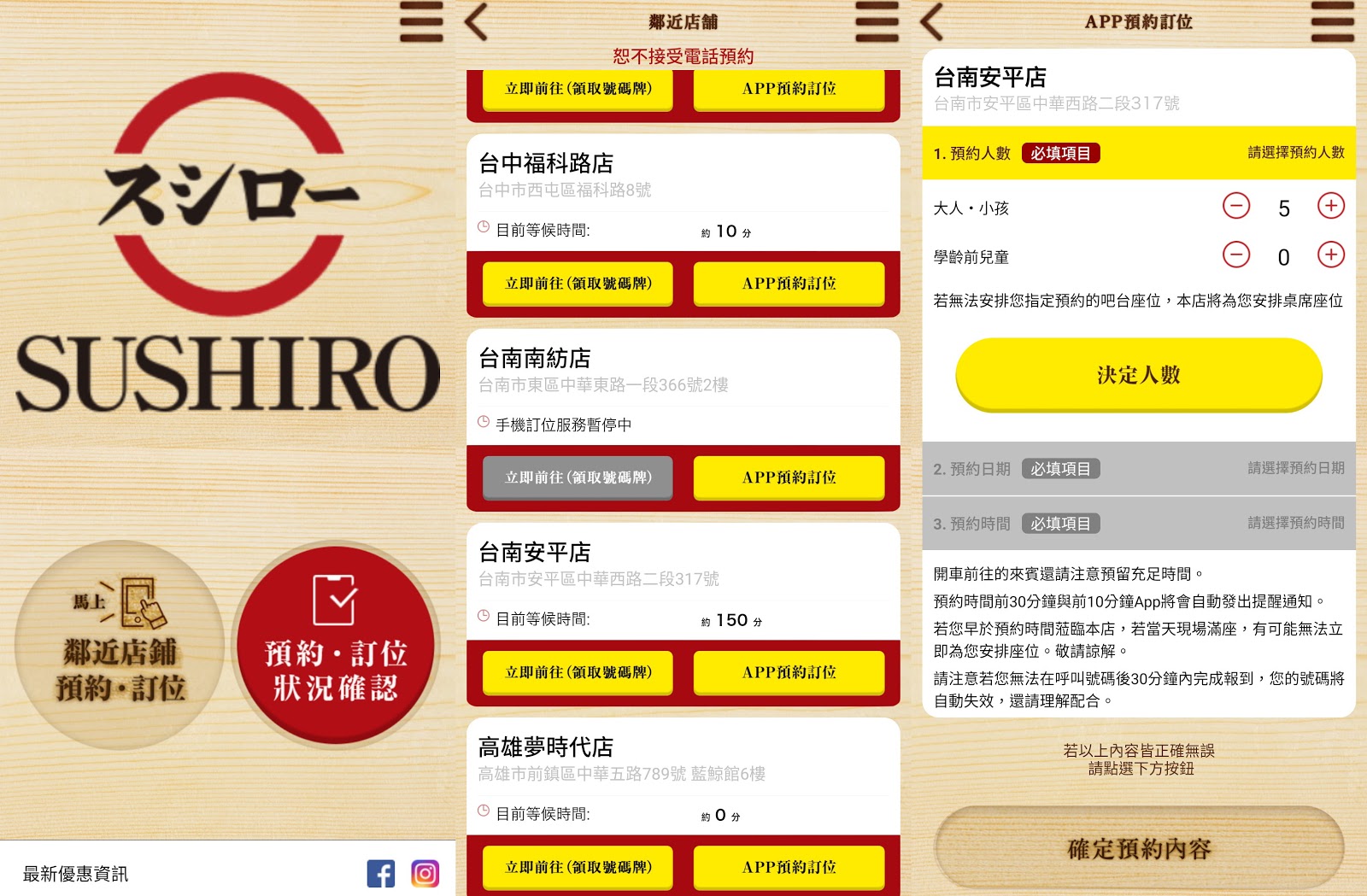1367x896 pixels.
Task: Go back from APP預約訂位 screen
Action: coord(932,21)
